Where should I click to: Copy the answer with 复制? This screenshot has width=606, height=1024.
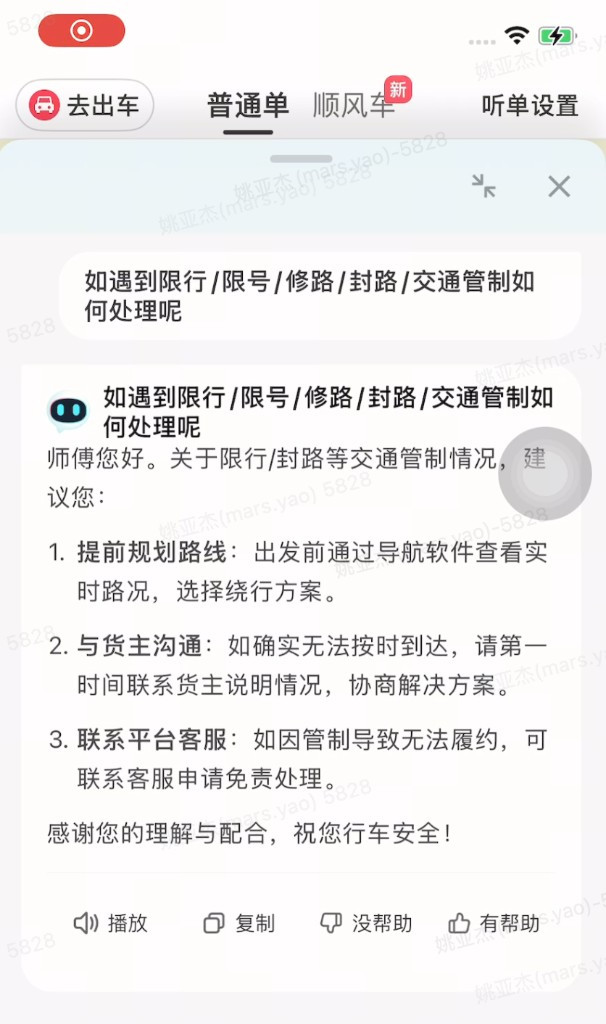click(239, 923)
